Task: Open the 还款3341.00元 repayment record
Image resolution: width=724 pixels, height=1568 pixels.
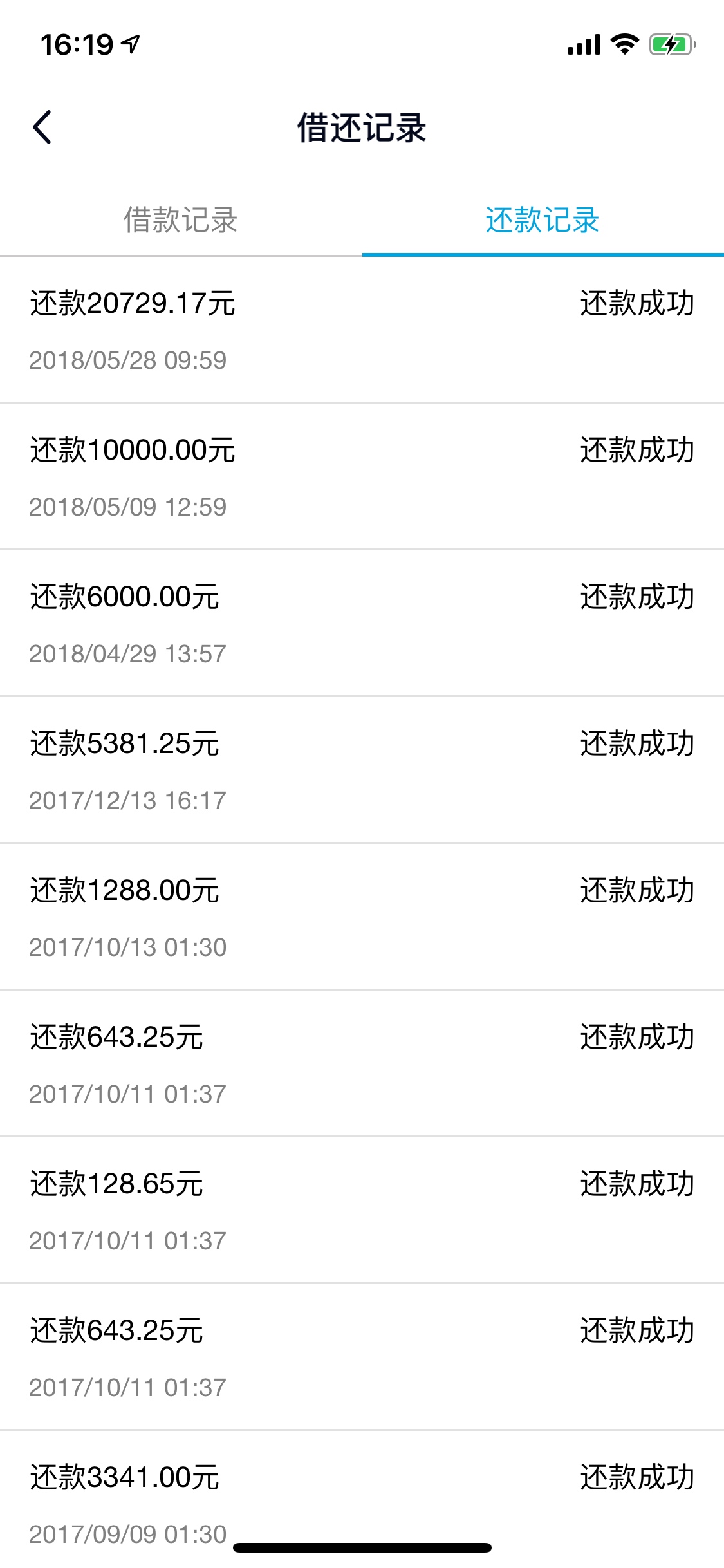Action: [x=362, y=1500]
